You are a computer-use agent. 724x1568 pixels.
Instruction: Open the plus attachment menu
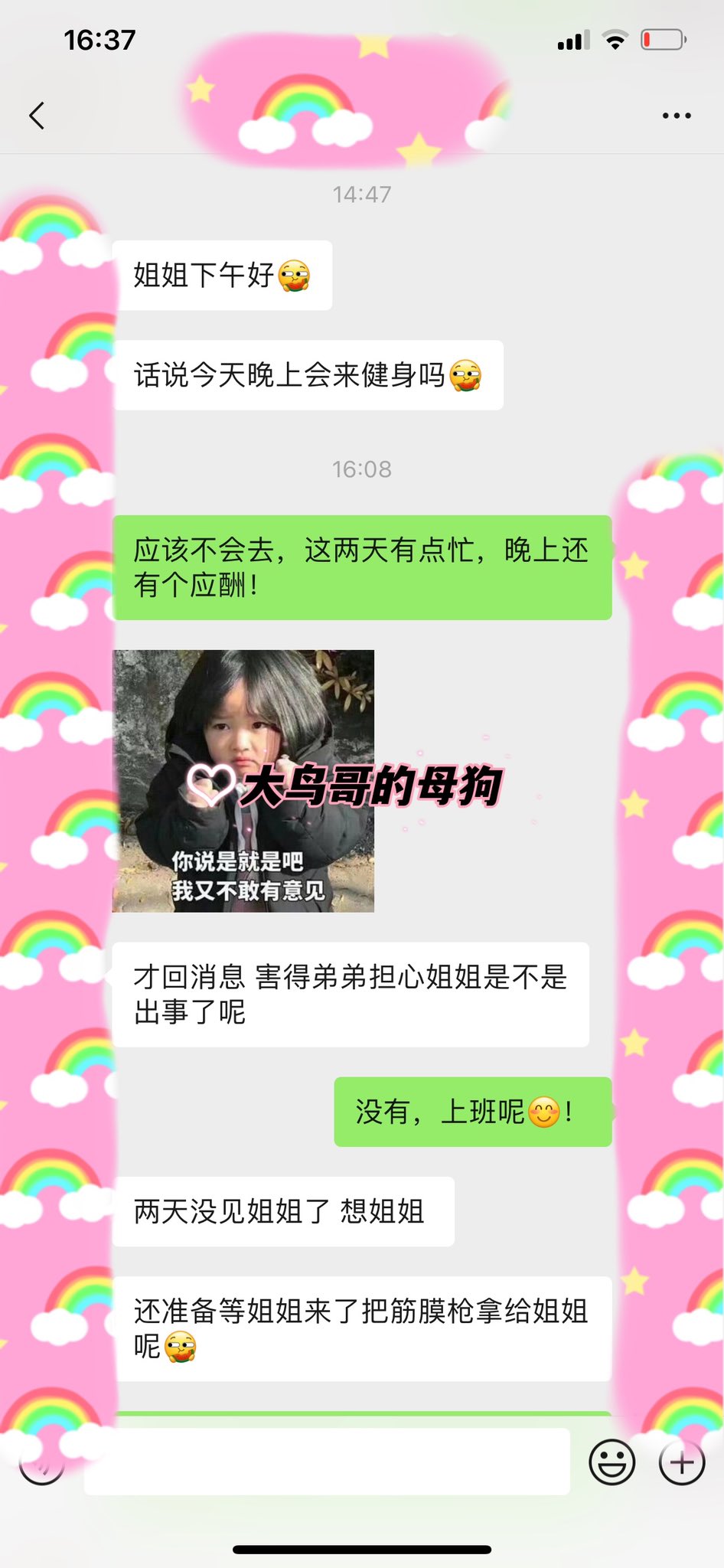[682, 1462]
